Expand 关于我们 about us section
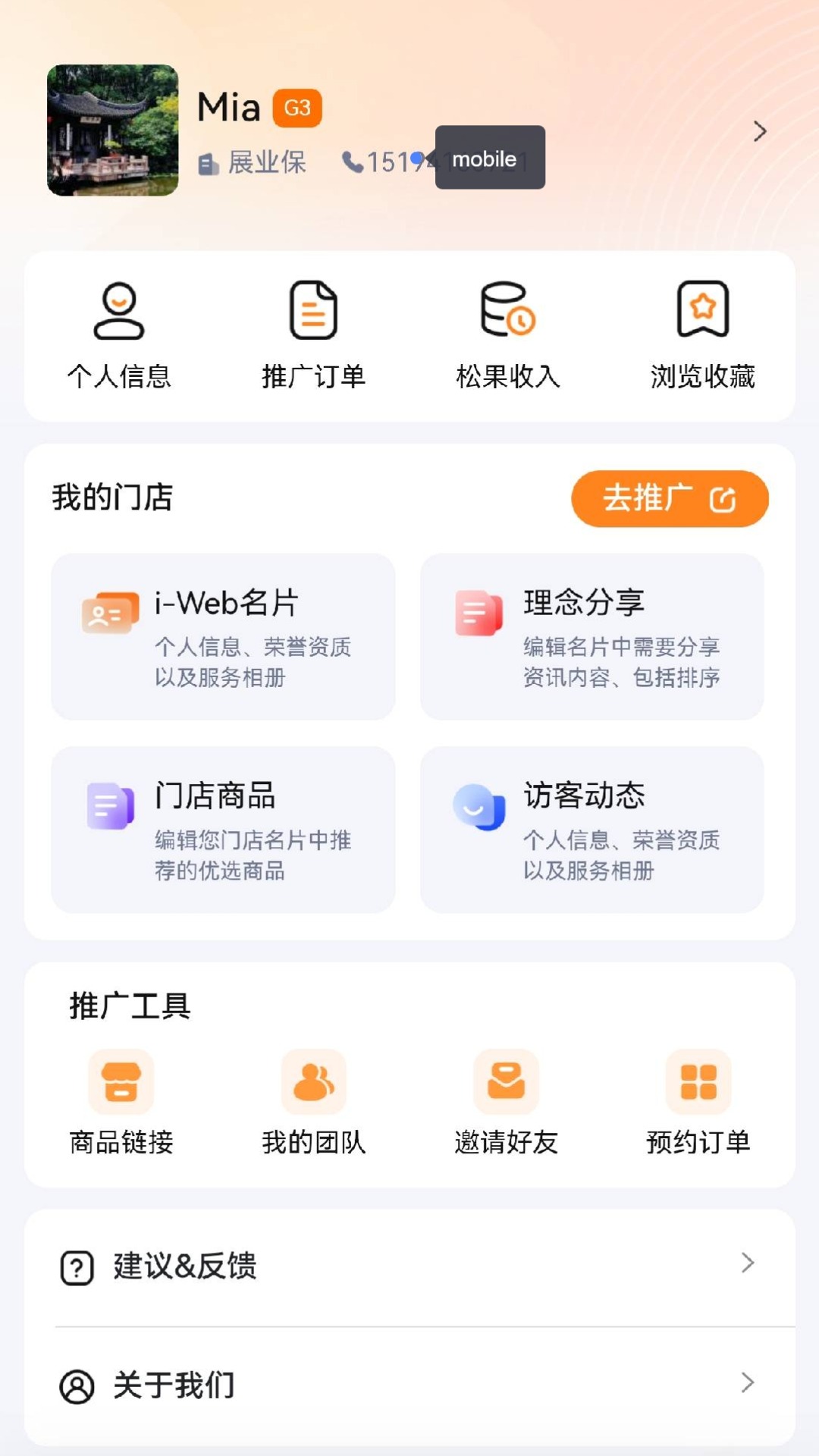This screenshot has width=819, height=1456. [x=409, y=1384]
